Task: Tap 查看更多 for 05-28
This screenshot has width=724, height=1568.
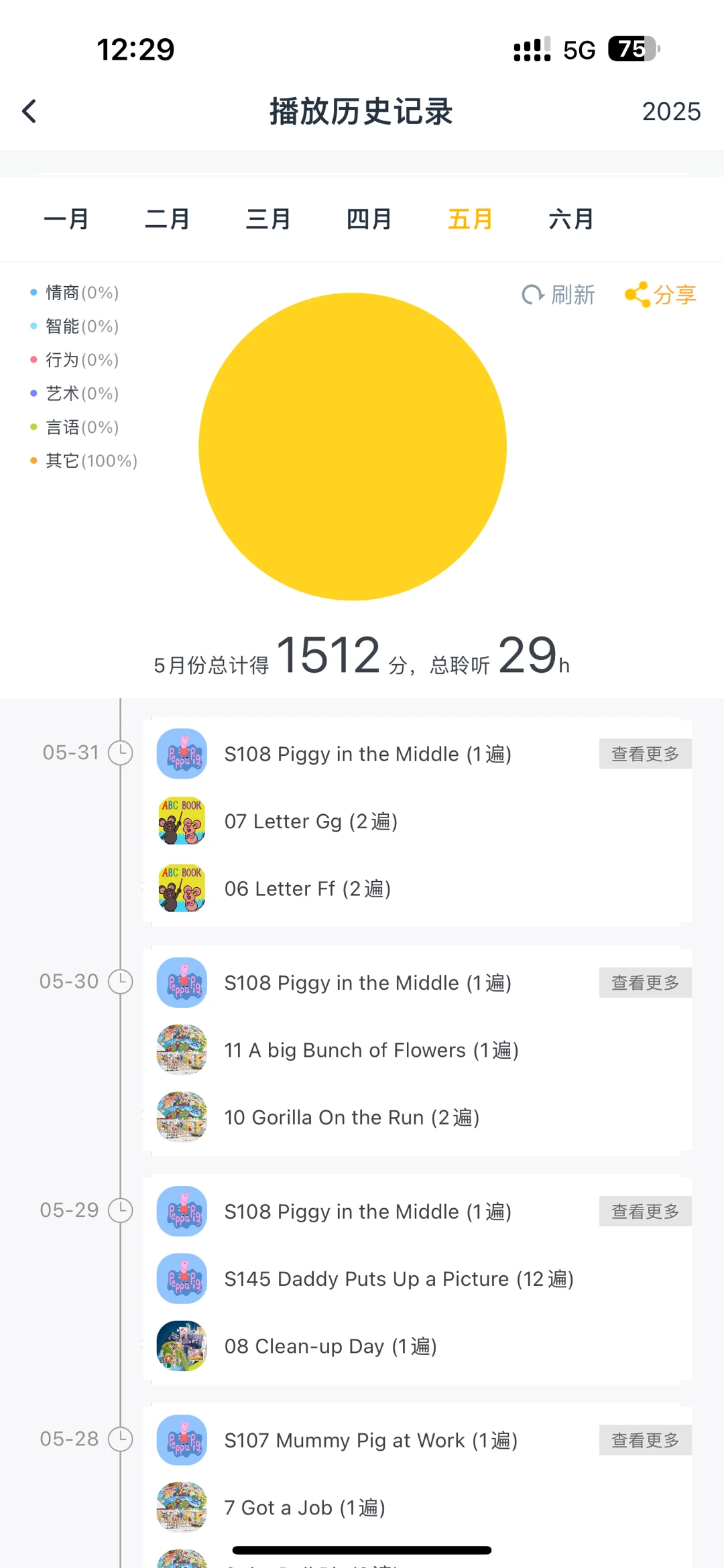Action: point(645,1440)
